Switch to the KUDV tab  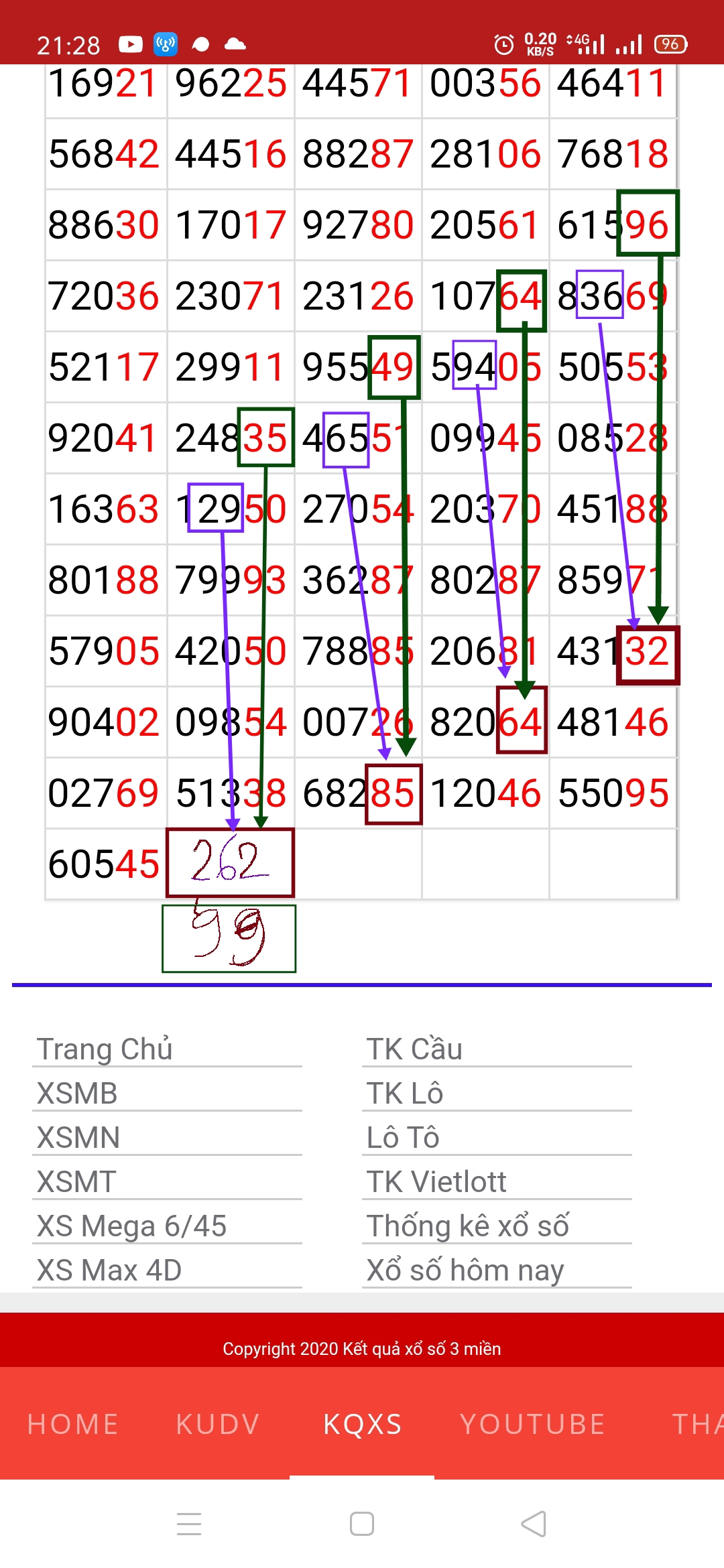(218, 1424)
